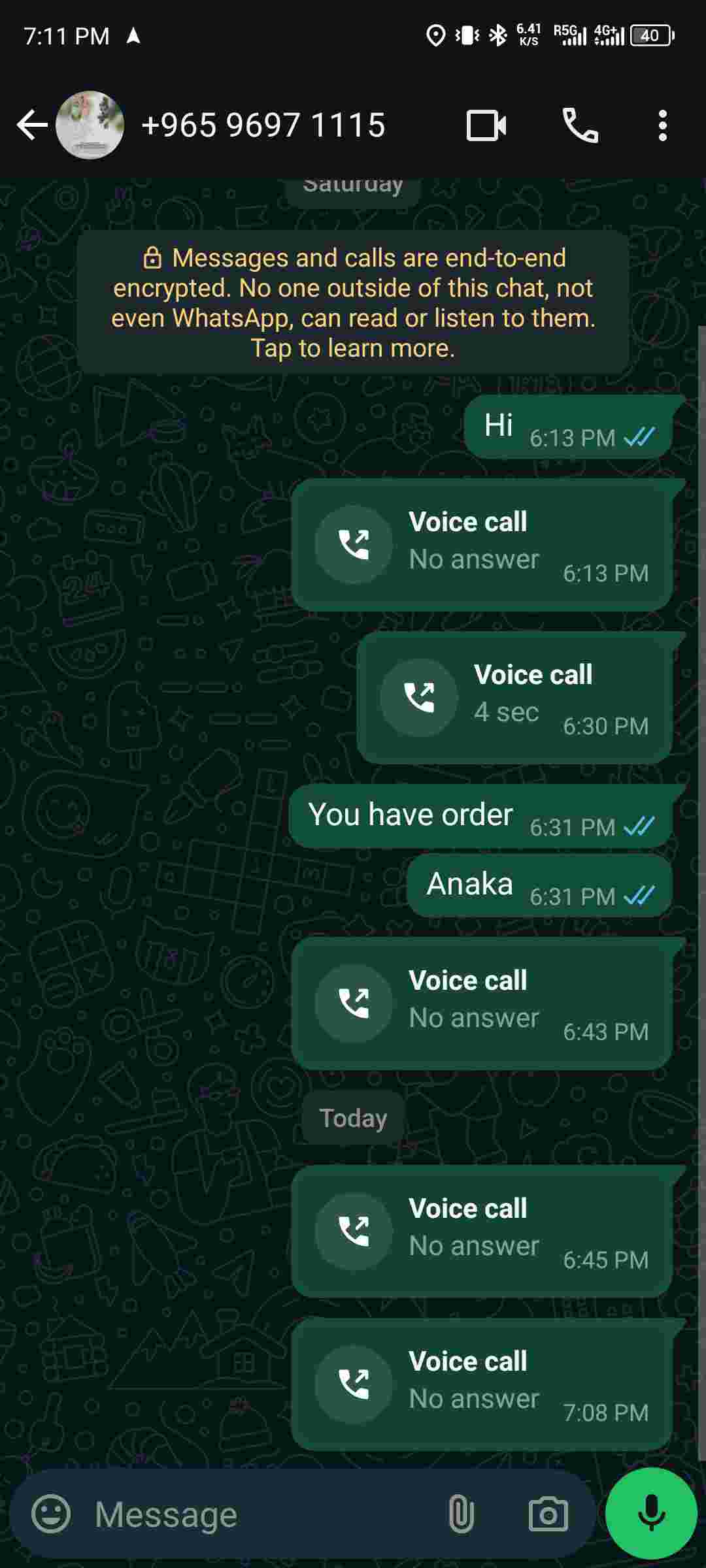
Task: Tap the 7:08 PM voice call entry
Action: pos(482,1384)
